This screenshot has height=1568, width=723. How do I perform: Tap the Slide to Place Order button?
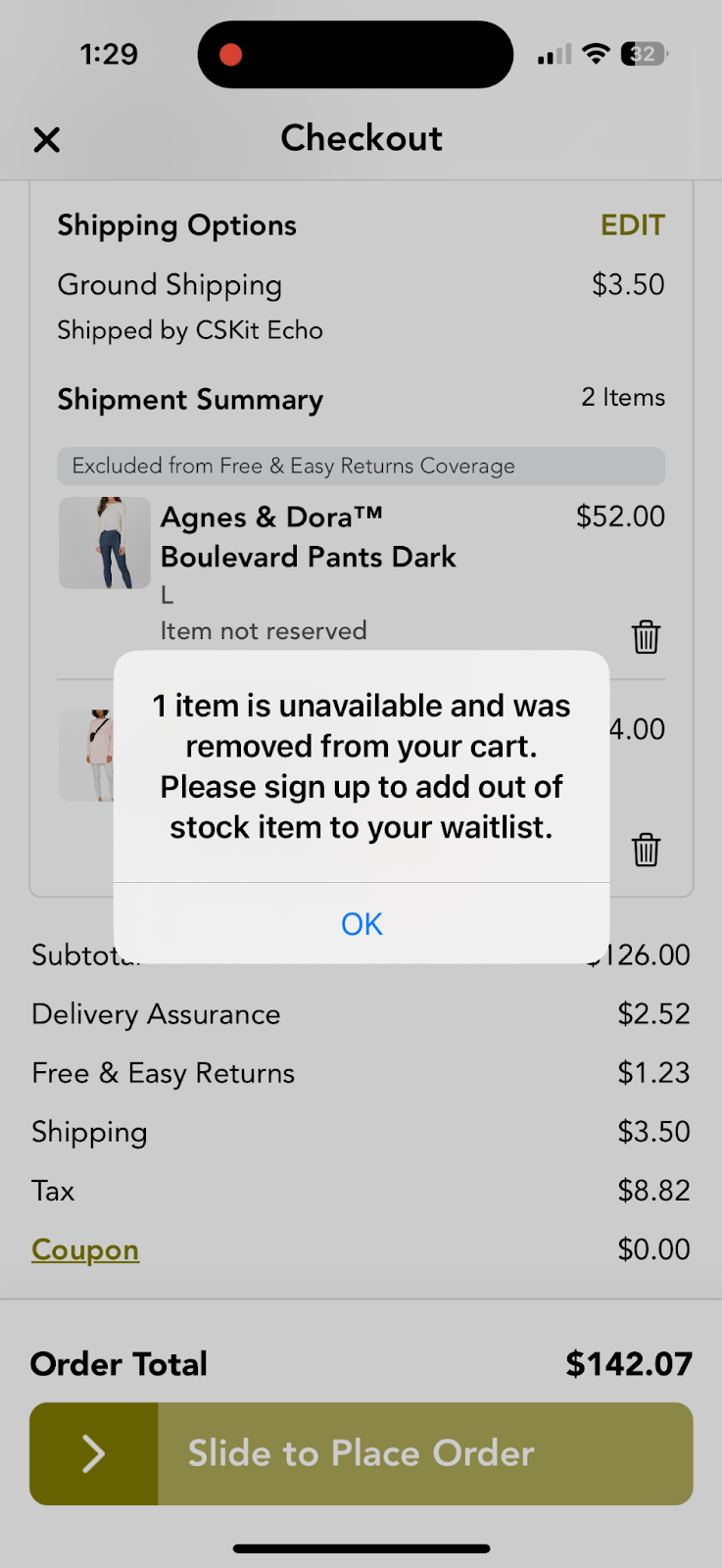pos(361,1453)
